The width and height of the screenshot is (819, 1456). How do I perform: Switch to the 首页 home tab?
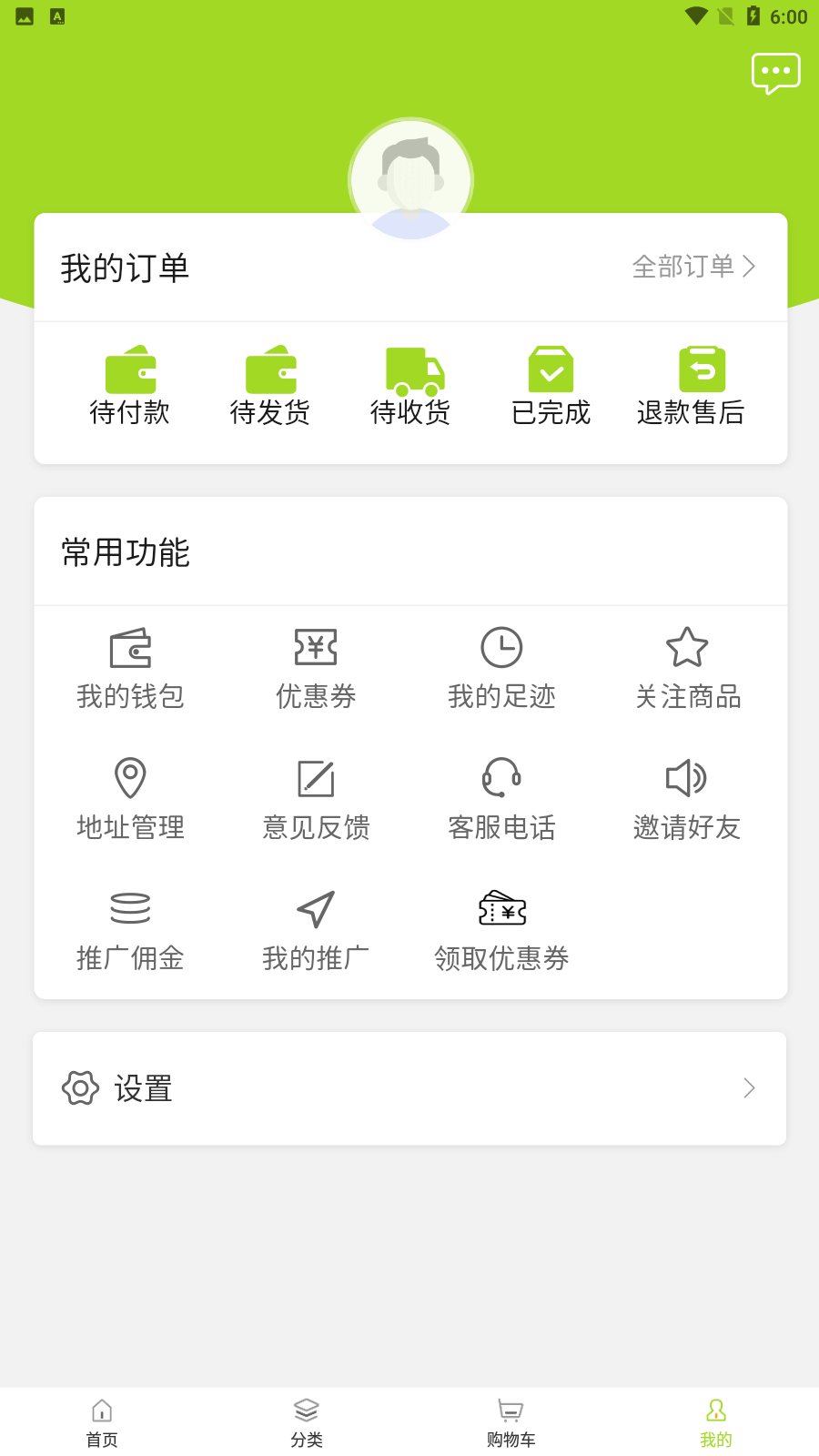(x=101, y=1420)
